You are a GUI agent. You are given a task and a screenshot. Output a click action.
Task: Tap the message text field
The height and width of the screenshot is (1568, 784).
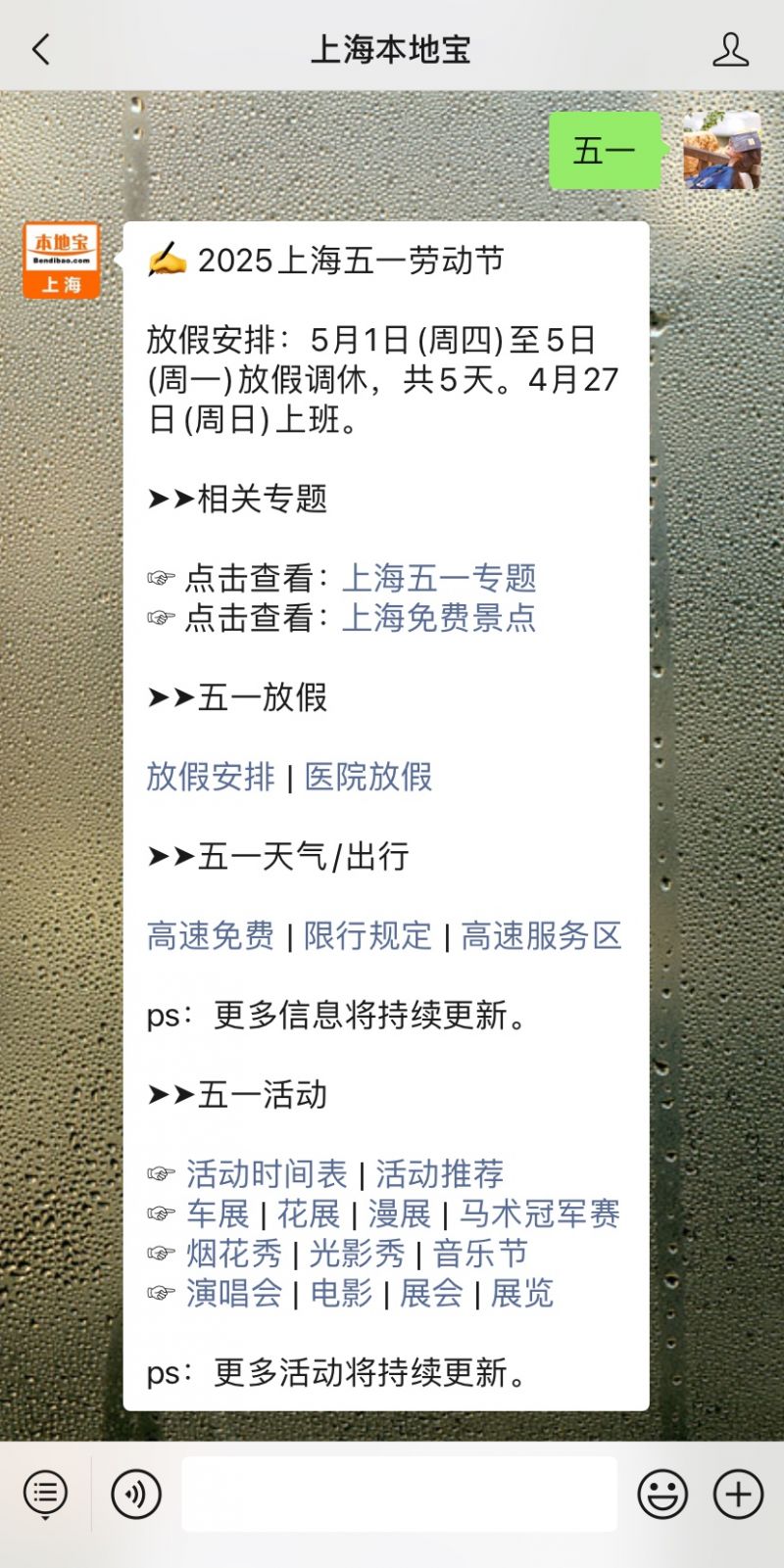(x=399, y=1495)
